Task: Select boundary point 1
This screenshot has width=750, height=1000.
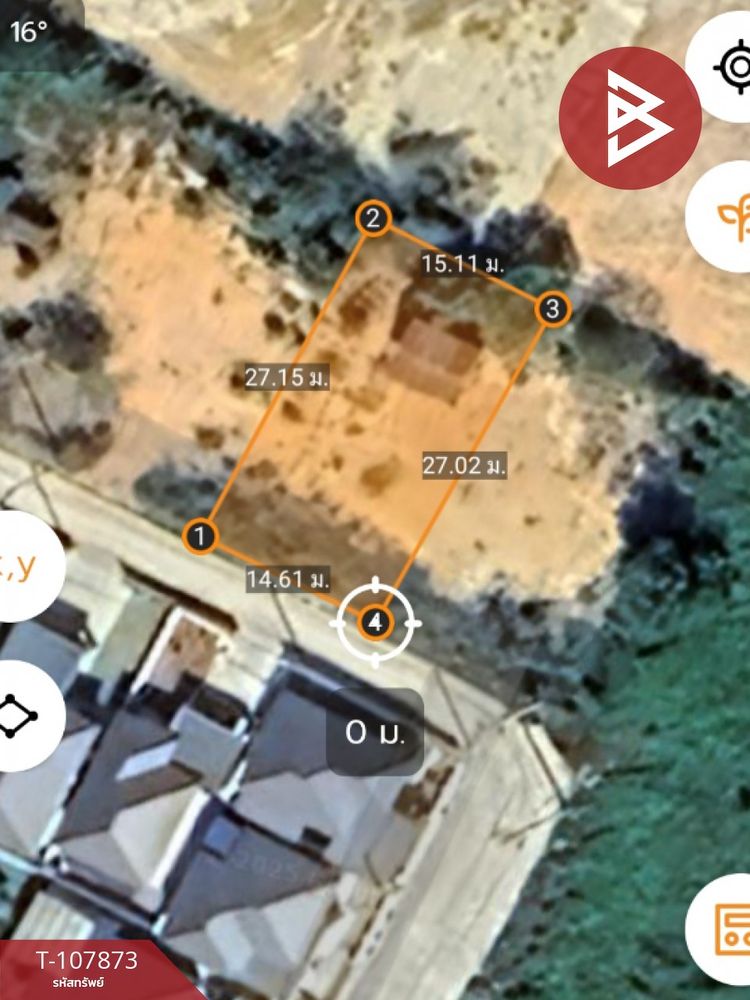Action: [x=201, y=536]
